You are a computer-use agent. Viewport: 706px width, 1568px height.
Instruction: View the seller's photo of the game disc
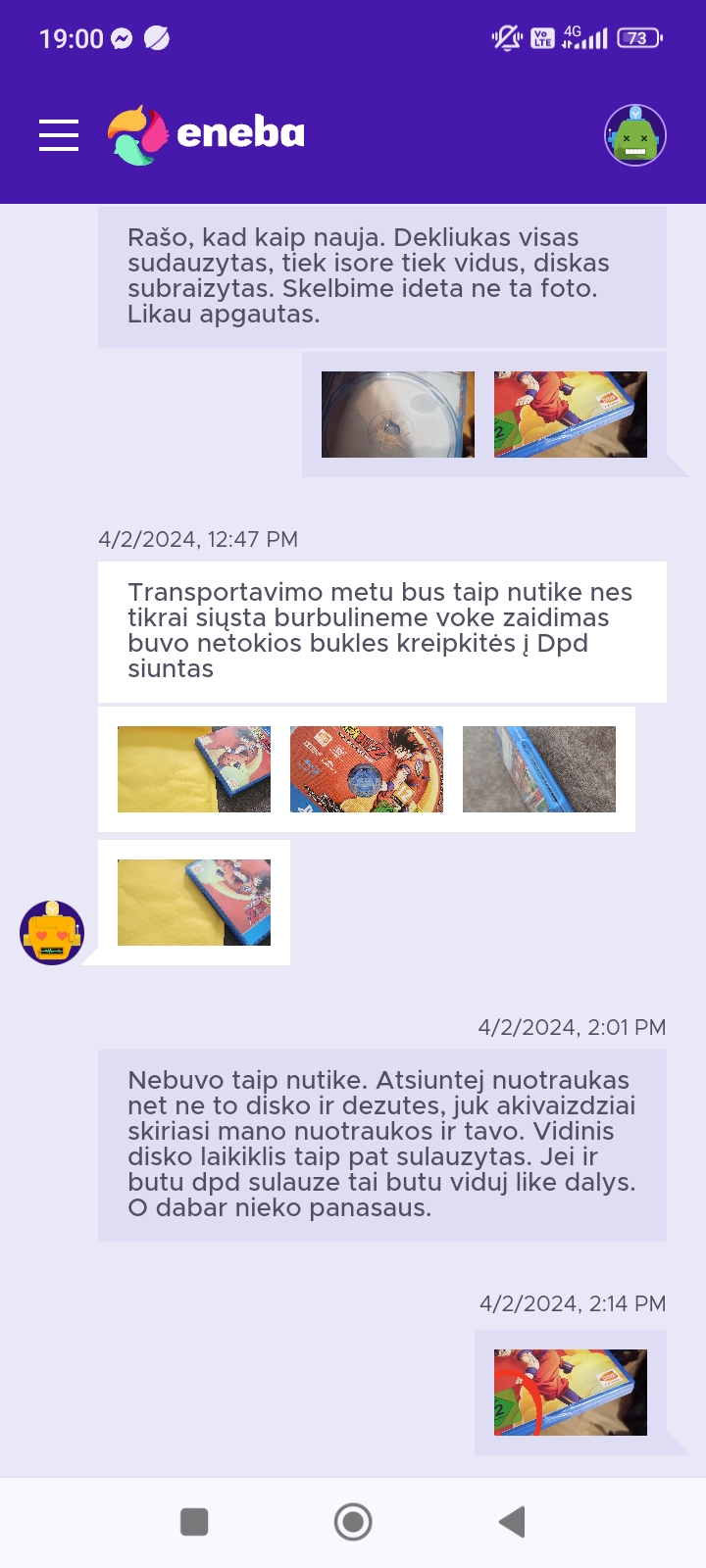(x=367, y=769)
